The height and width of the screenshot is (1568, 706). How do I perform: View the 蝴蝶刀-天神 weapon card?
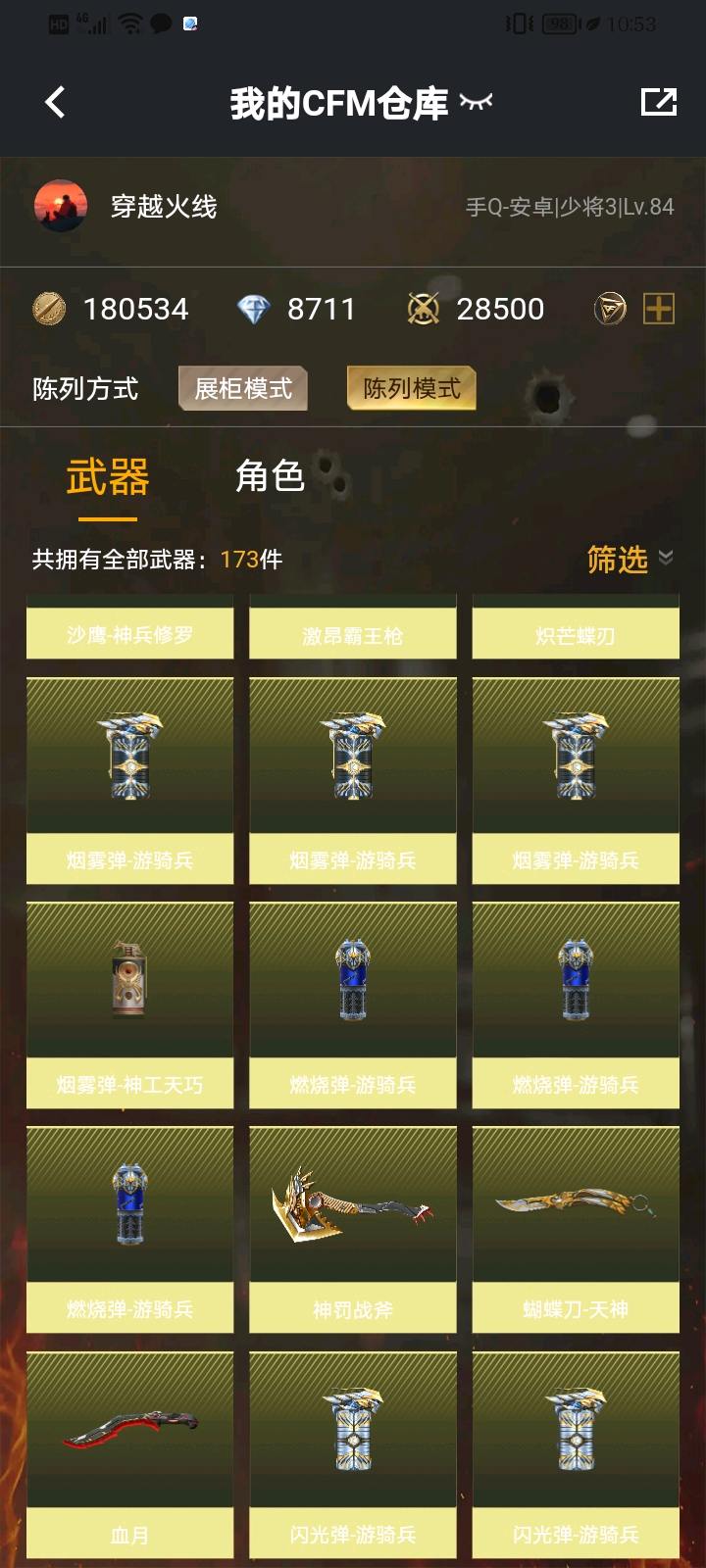pos(576,1229)
